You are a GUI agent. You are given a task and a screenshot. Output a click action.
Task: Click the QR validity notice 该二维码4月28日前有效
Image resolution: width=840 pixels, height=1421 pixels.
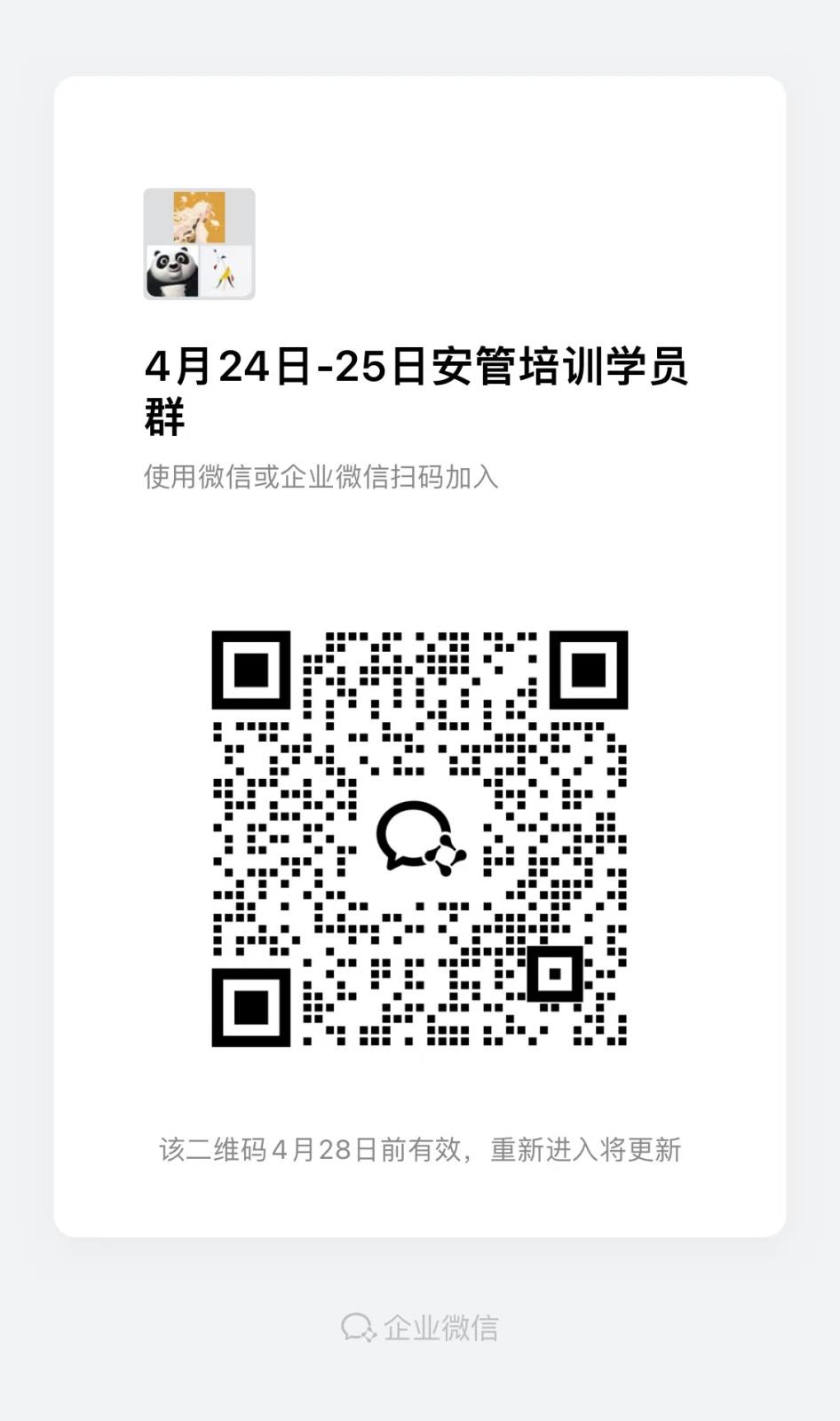click(309, 1148)
